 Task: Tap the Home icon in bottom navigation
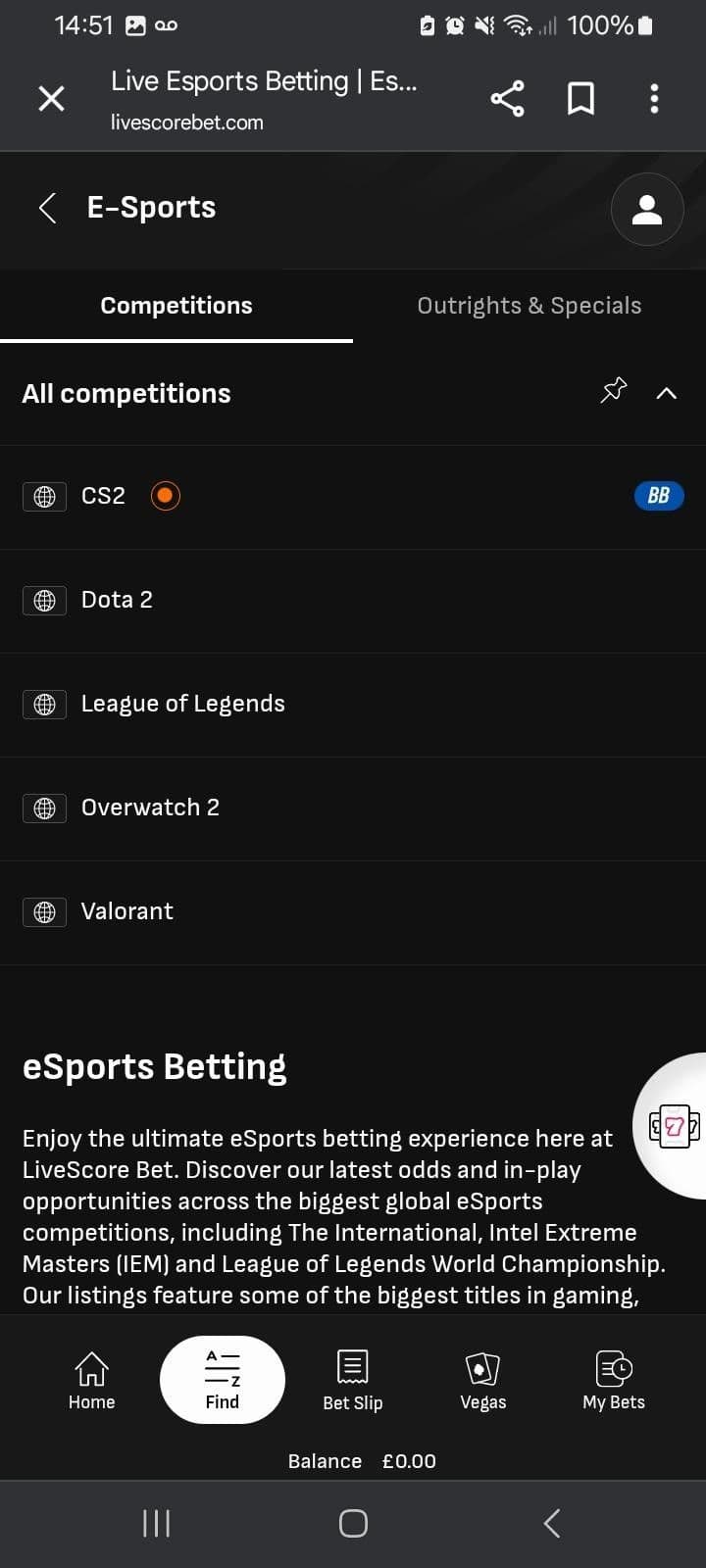[x=91, y=1379]
